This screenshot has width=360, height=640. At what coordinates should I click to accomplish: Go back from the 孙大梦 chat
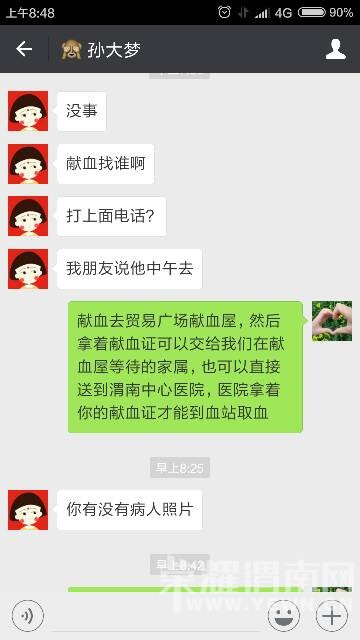[x=24, y=49]
